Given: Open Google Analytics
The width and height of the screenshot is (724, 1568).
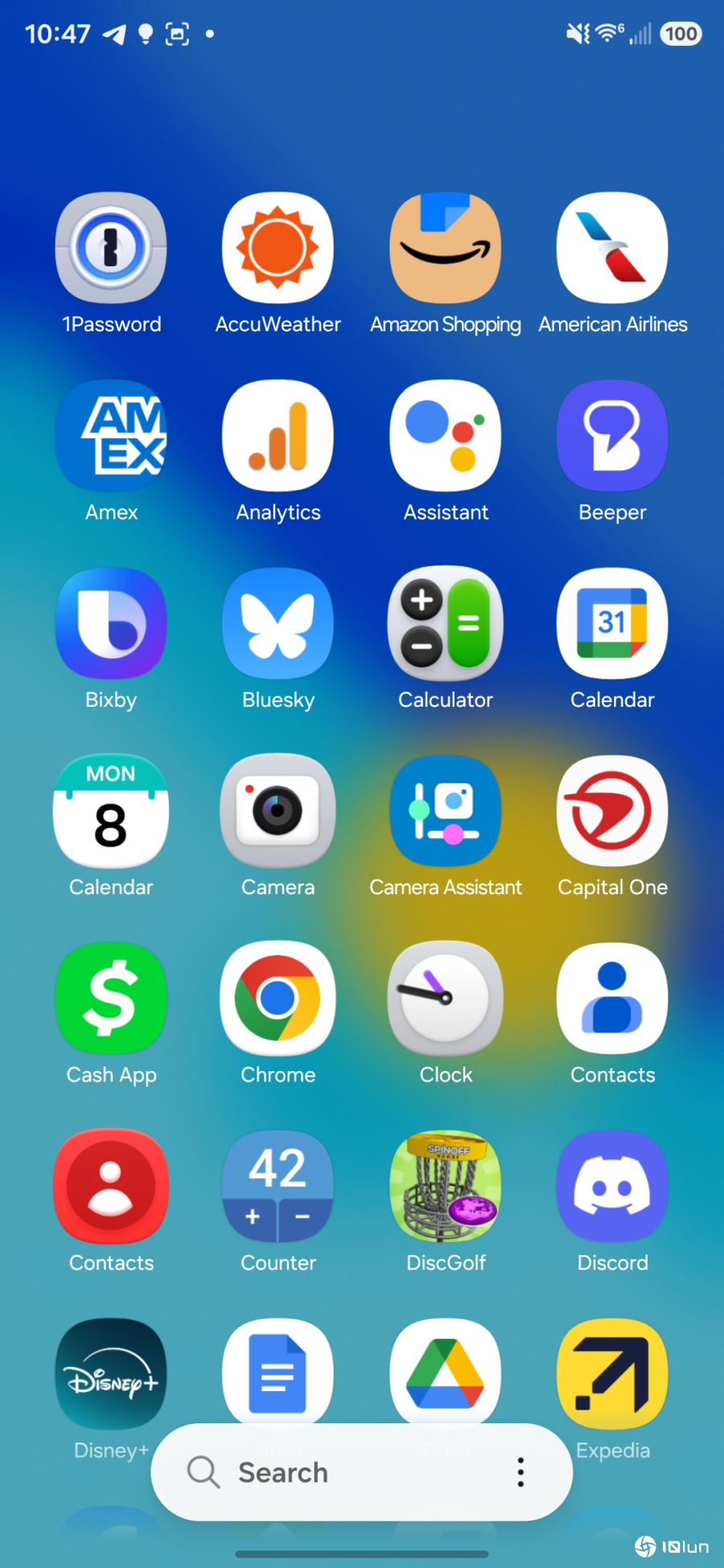Looking at the screenshot, I should point(278,436).
